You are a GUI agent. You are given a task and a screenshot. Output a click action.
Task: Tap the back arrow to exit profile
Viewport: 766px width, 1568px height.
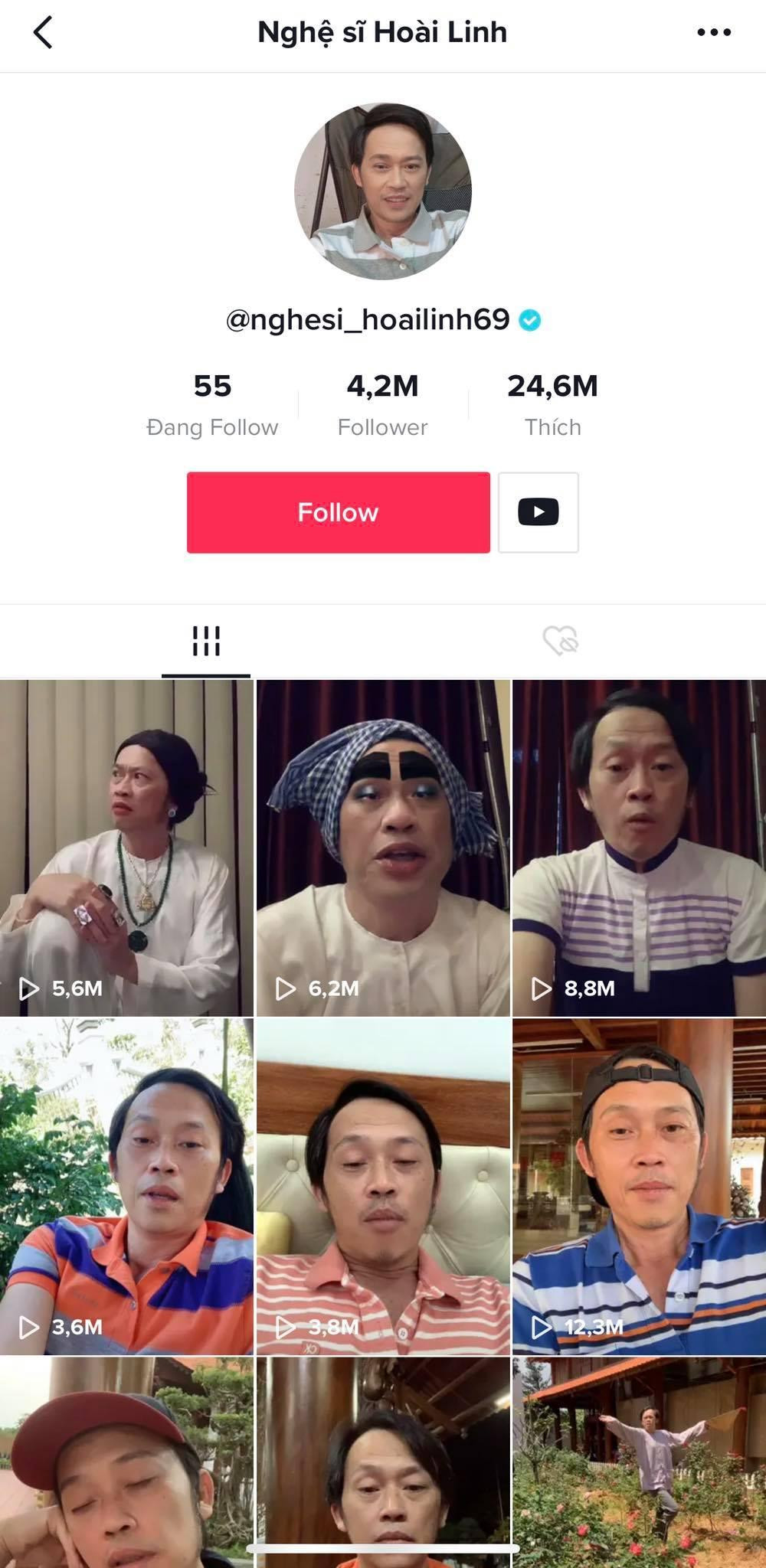44,32
